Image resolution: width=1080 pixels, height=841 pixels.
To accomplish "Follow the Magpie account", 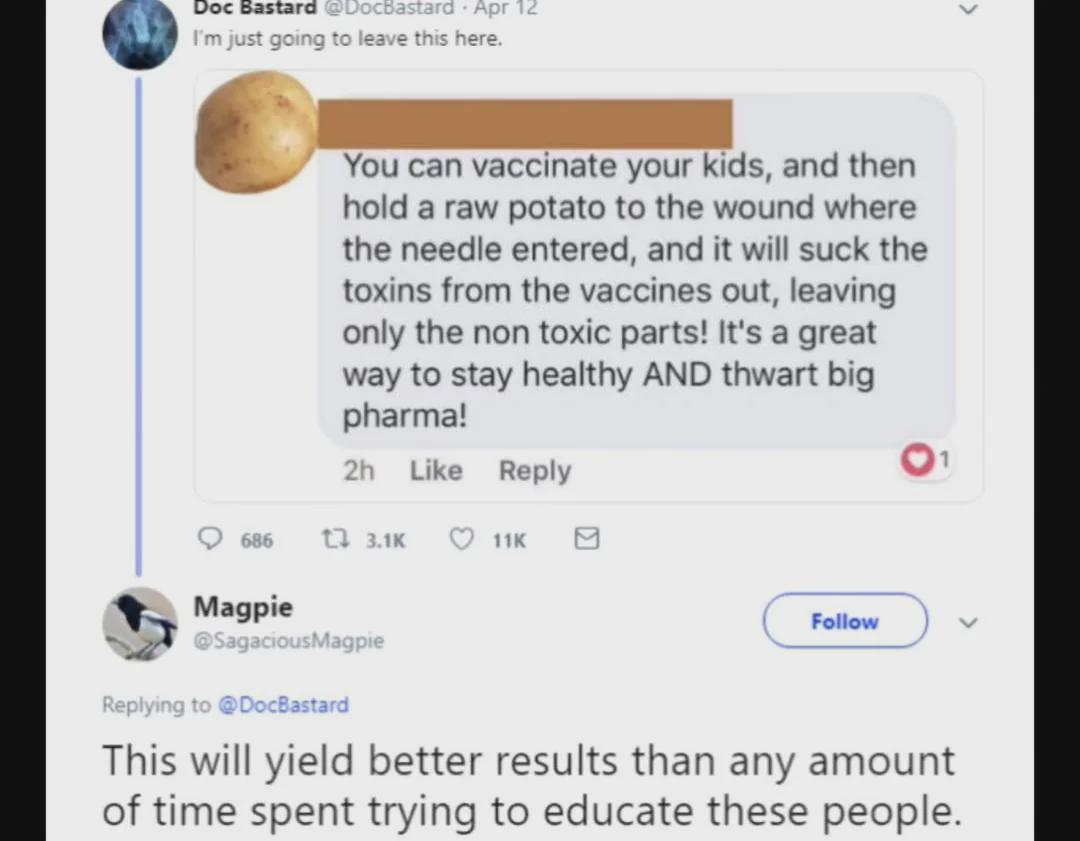I will 844,621.
